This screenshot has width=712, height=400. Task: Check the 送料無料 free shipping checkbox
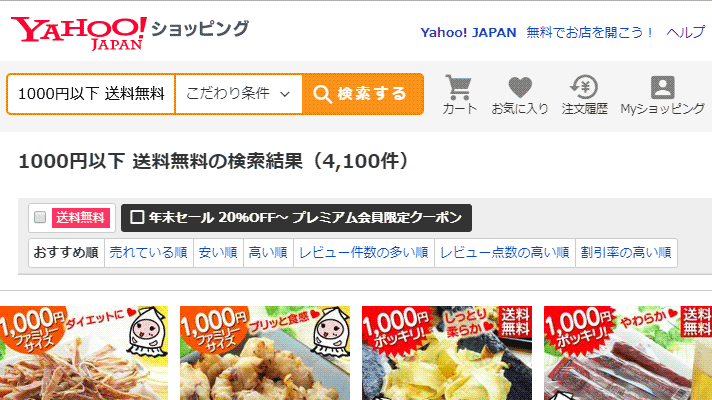point(40,217)
